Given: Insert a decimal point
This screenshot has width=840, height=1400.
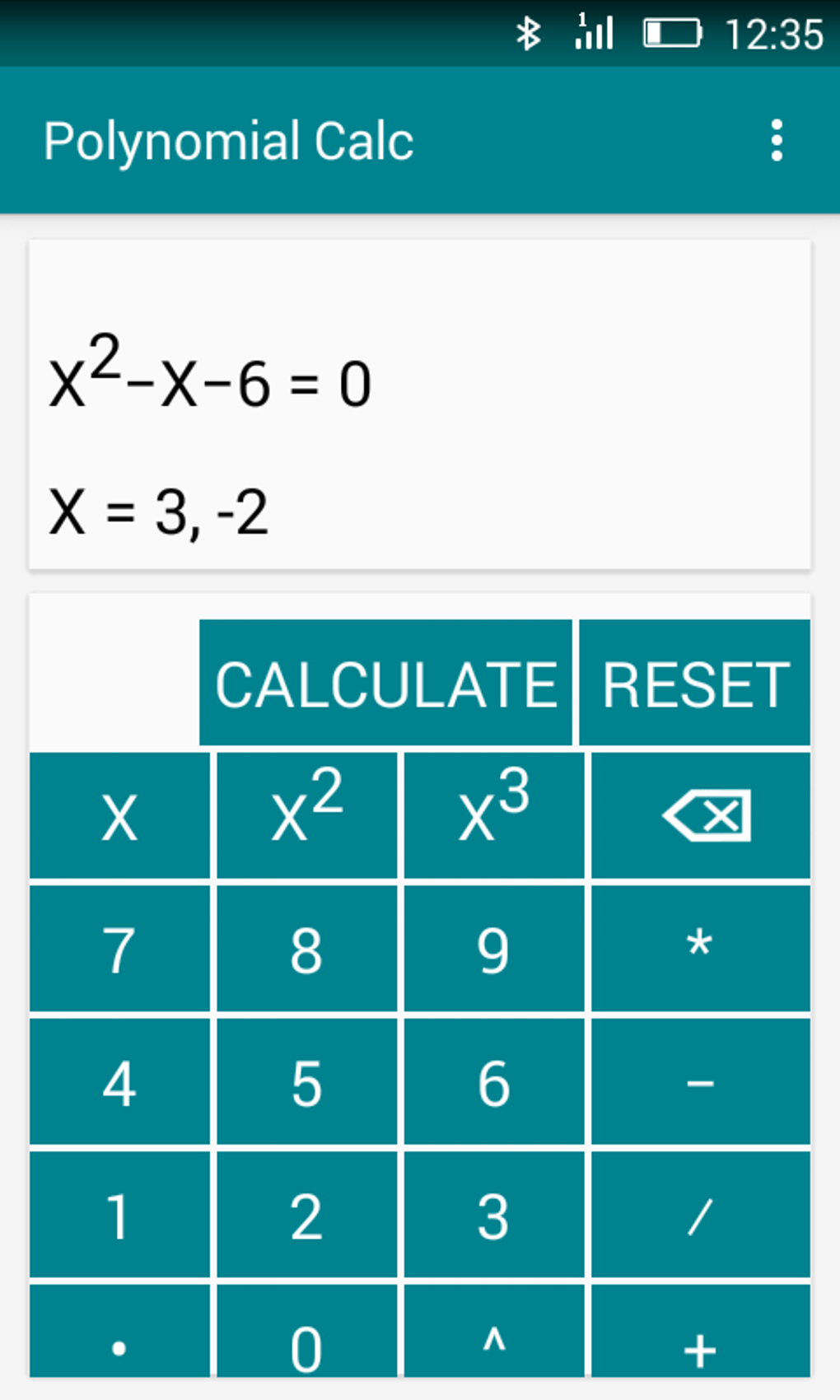Looking at the screenshot, I should pos(119,1331).
